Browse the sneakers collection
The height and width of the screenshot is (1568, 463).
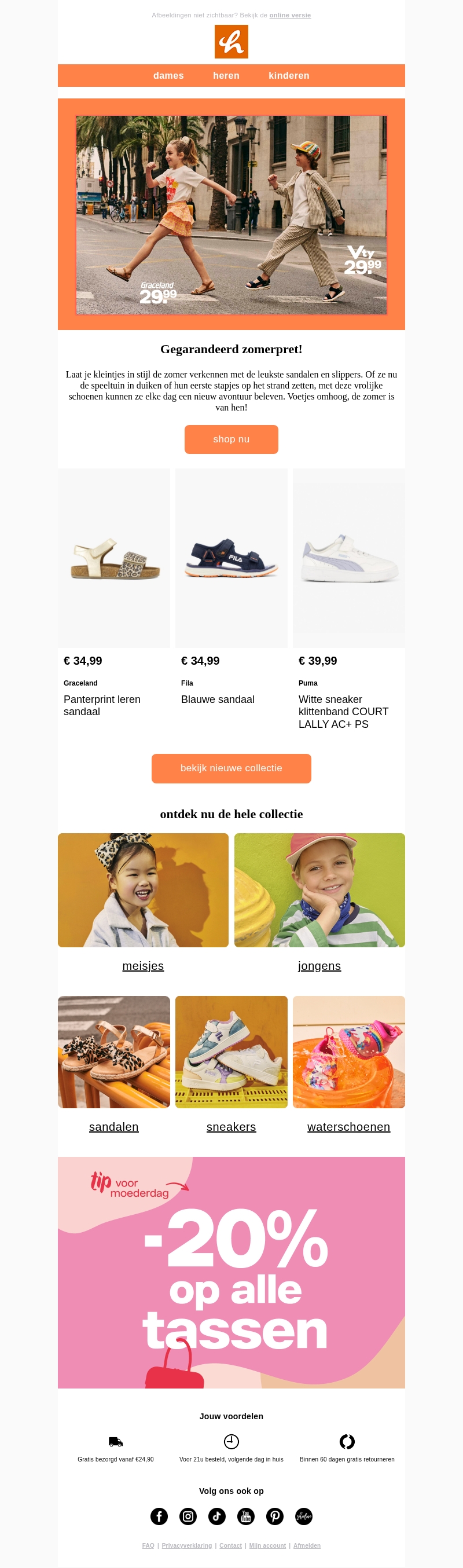(231, 1127)
